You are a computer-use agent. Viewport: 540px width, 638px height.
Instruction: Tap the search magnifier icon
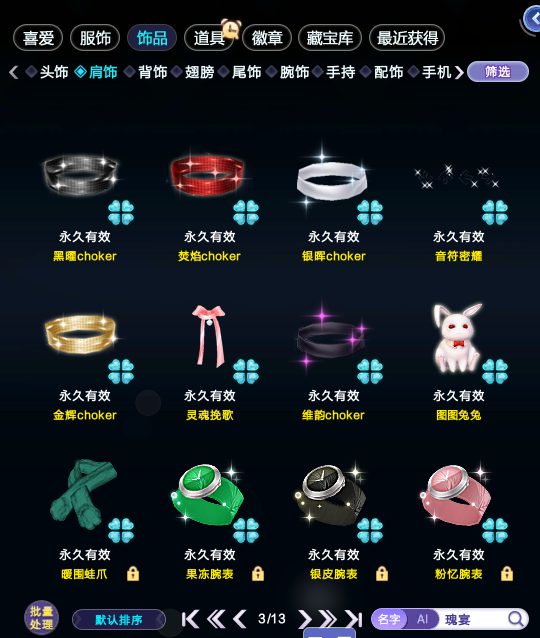(x=516, y=619)
